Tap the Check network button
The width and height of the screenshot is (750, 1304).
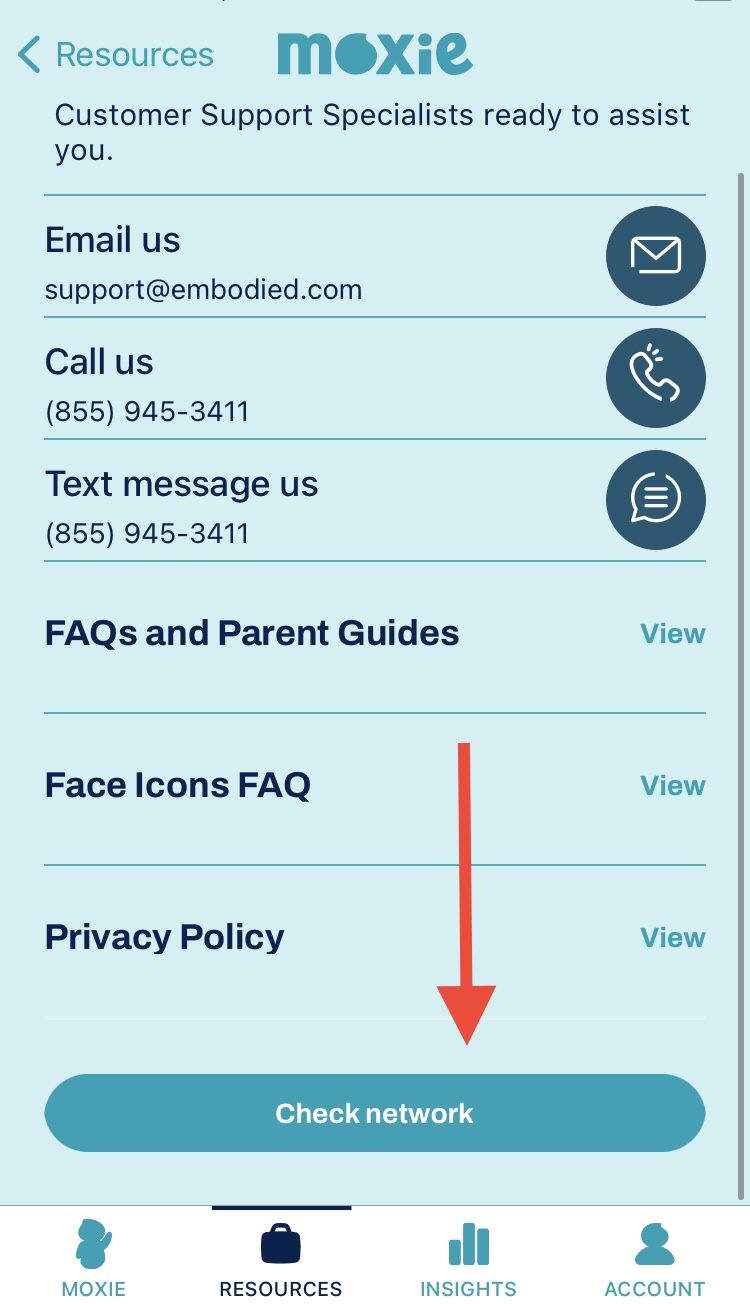(375, 1113)
